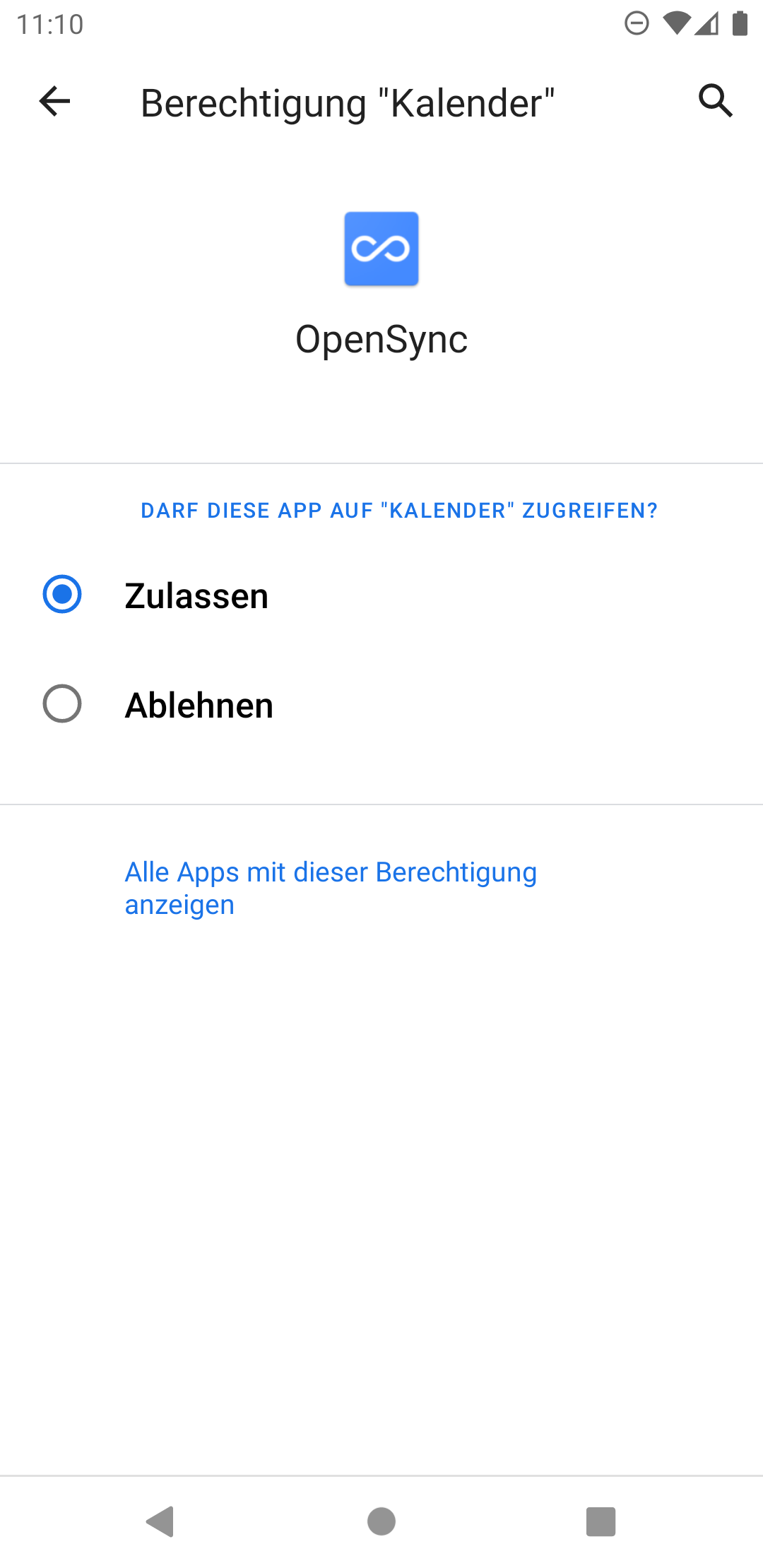Screen dimensions: 763x1568
Task: Go back using the app bar arrow
Action: pyautogui.click(x=54, y=101)
